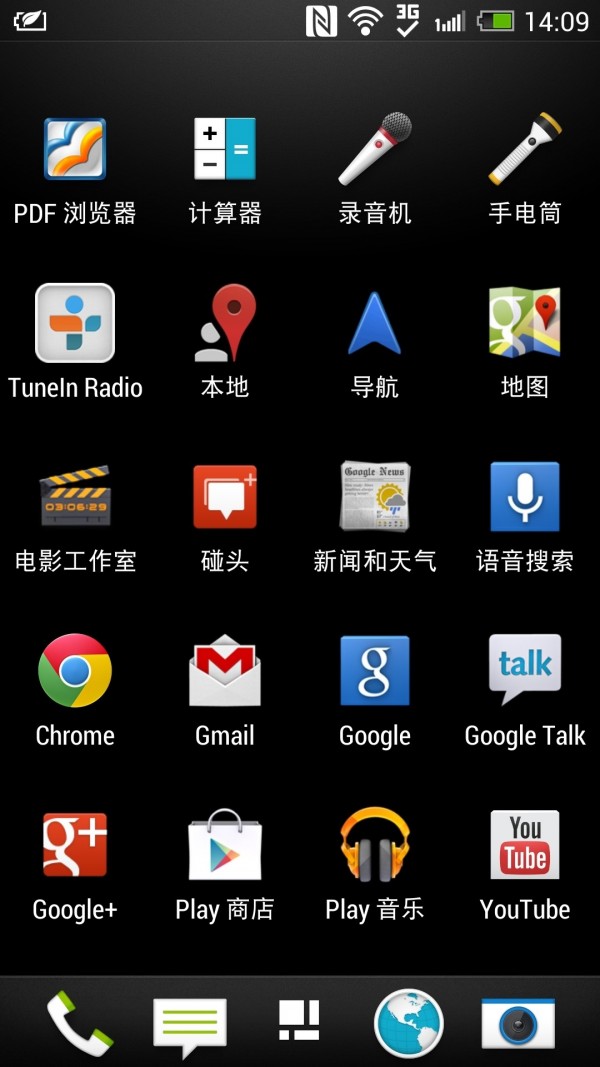Open TuneIn Radio
Screen dimensions: 600x1067
coord(75,323)
